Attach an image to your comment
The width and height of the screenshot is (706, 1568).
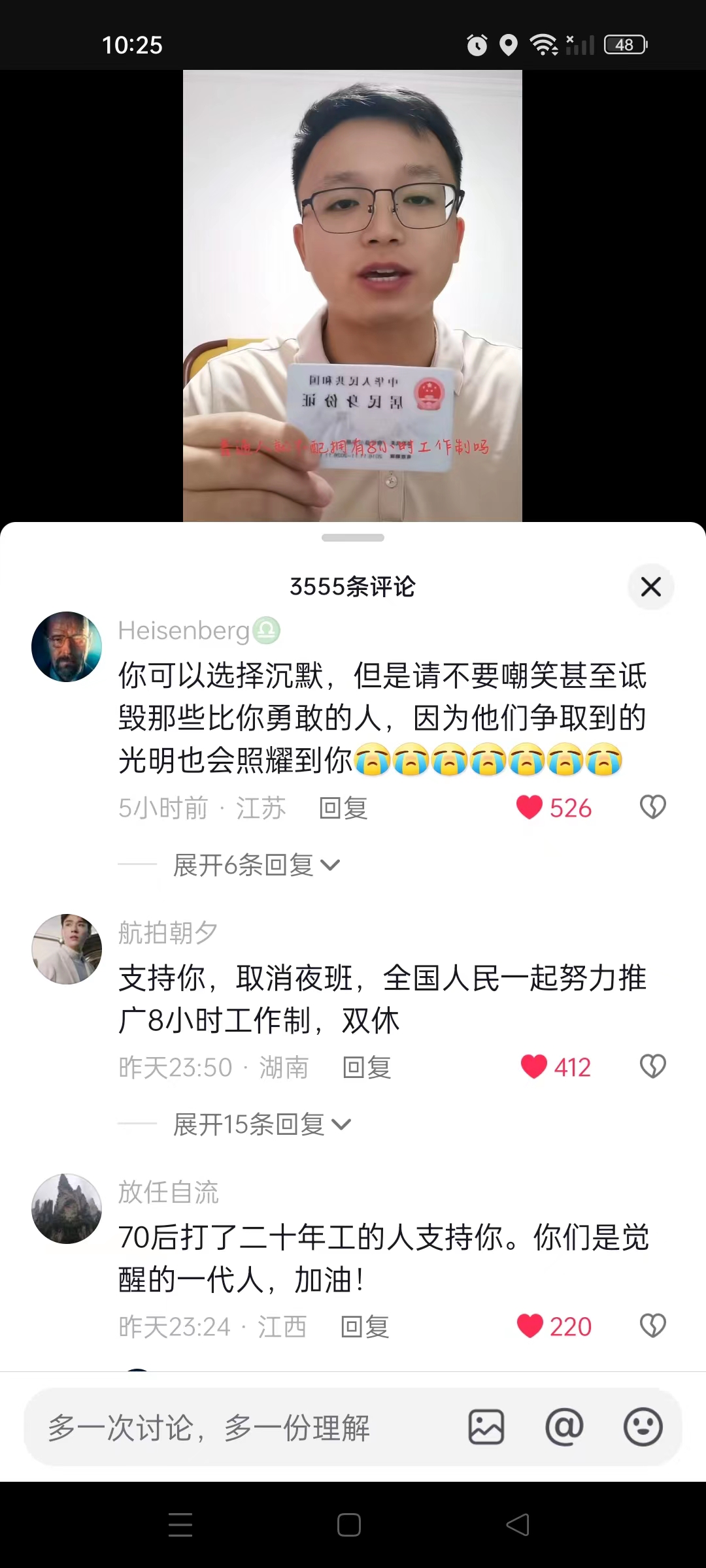click(486, 1427)
